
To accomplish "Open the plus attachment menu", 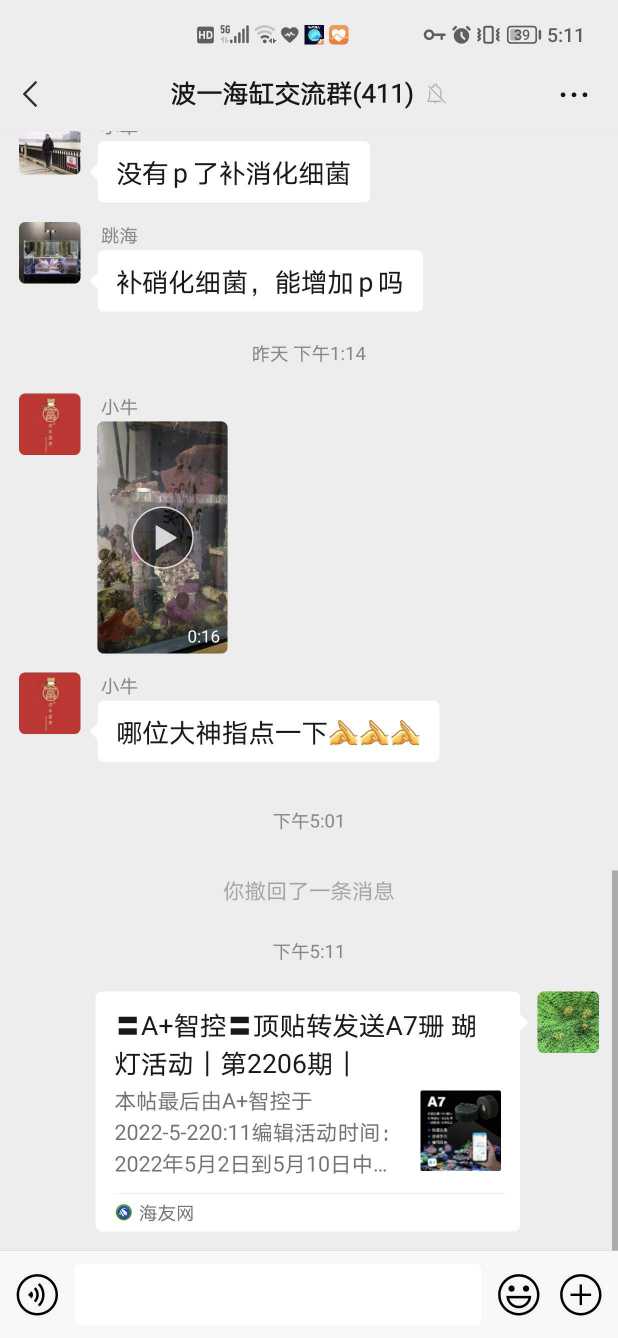I will (x=580, y=1295).
